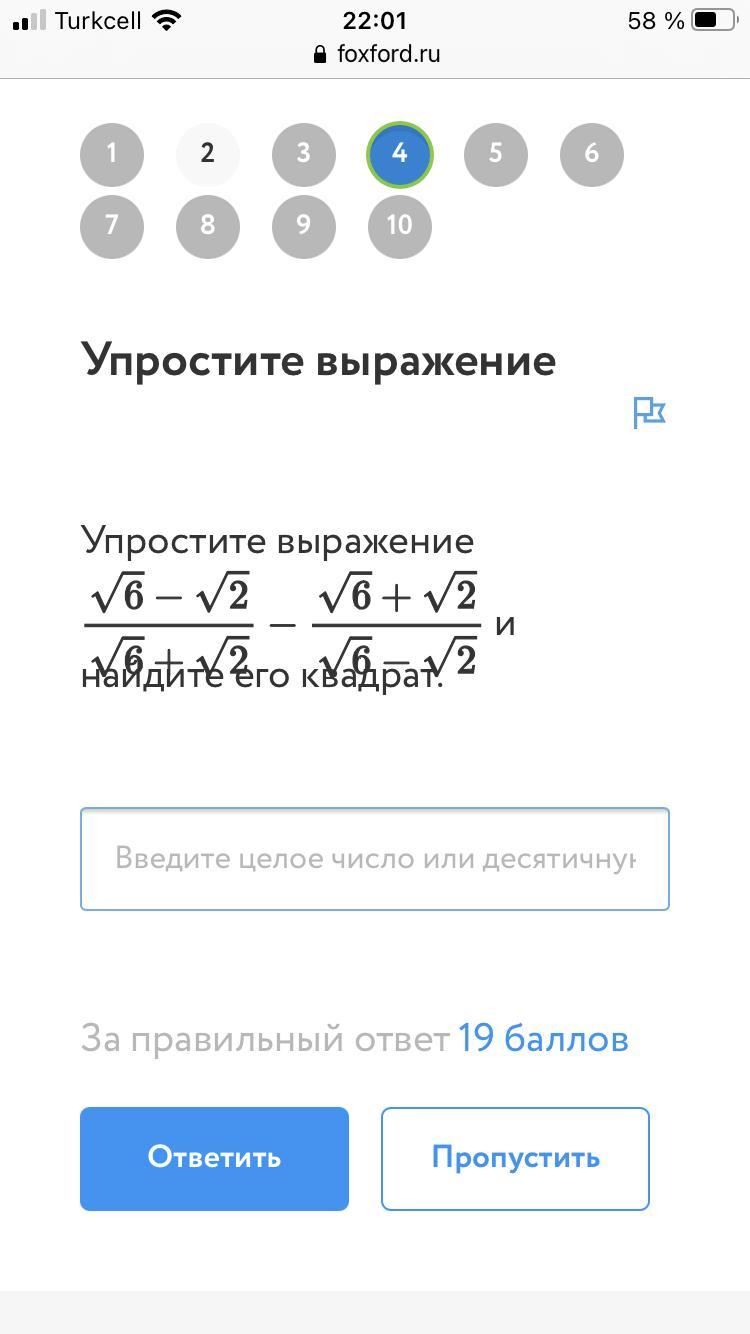
Task: Tap the flag icon to report the task
Action: [650, 412]
